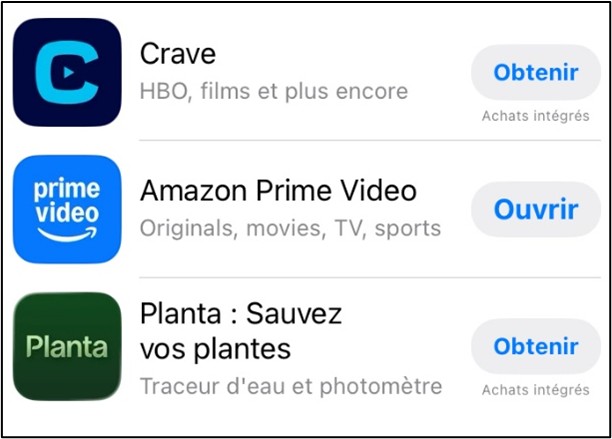Get the Planta app

[x=535, y=347]
